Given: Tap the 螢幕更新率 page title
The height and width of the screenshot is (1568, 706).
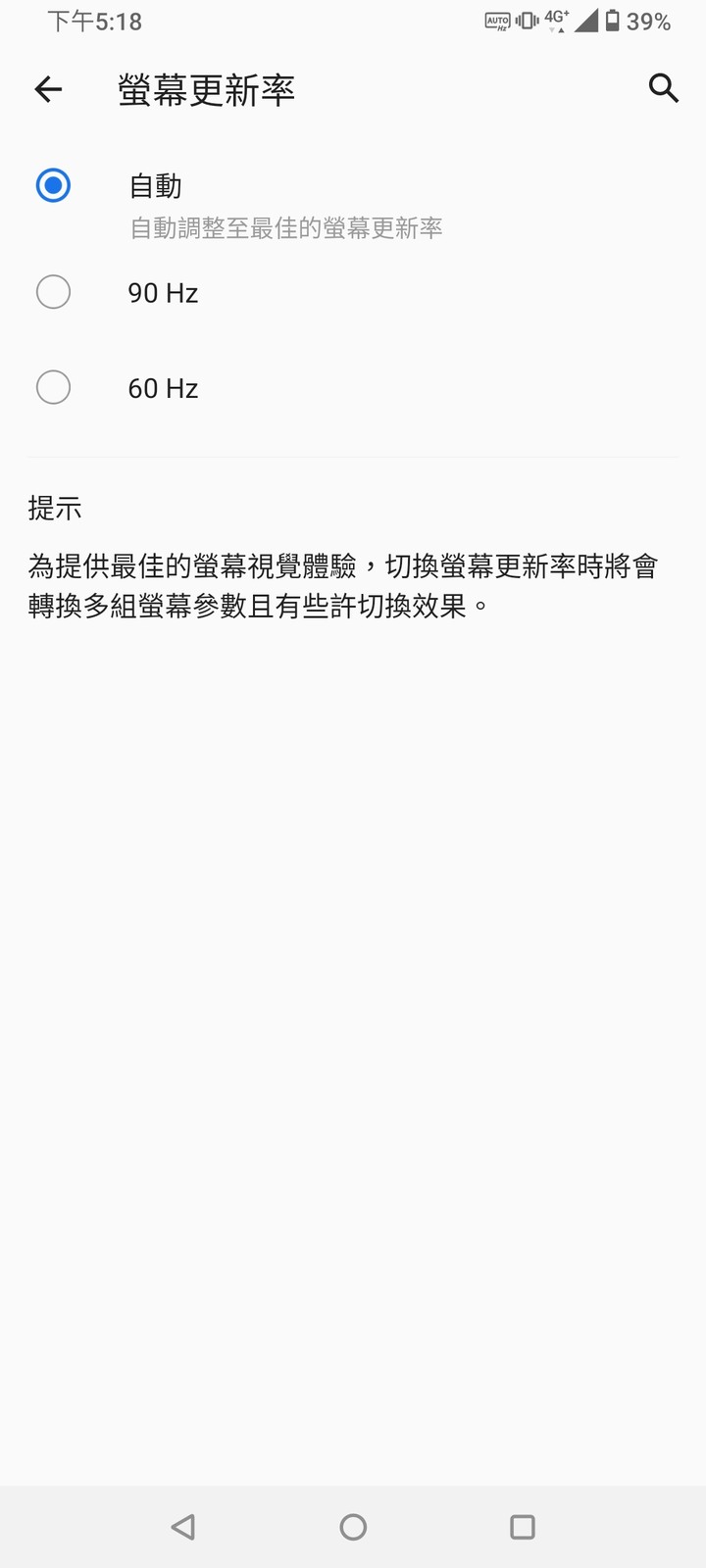Looking at the screenshot, I should (203, 89).
